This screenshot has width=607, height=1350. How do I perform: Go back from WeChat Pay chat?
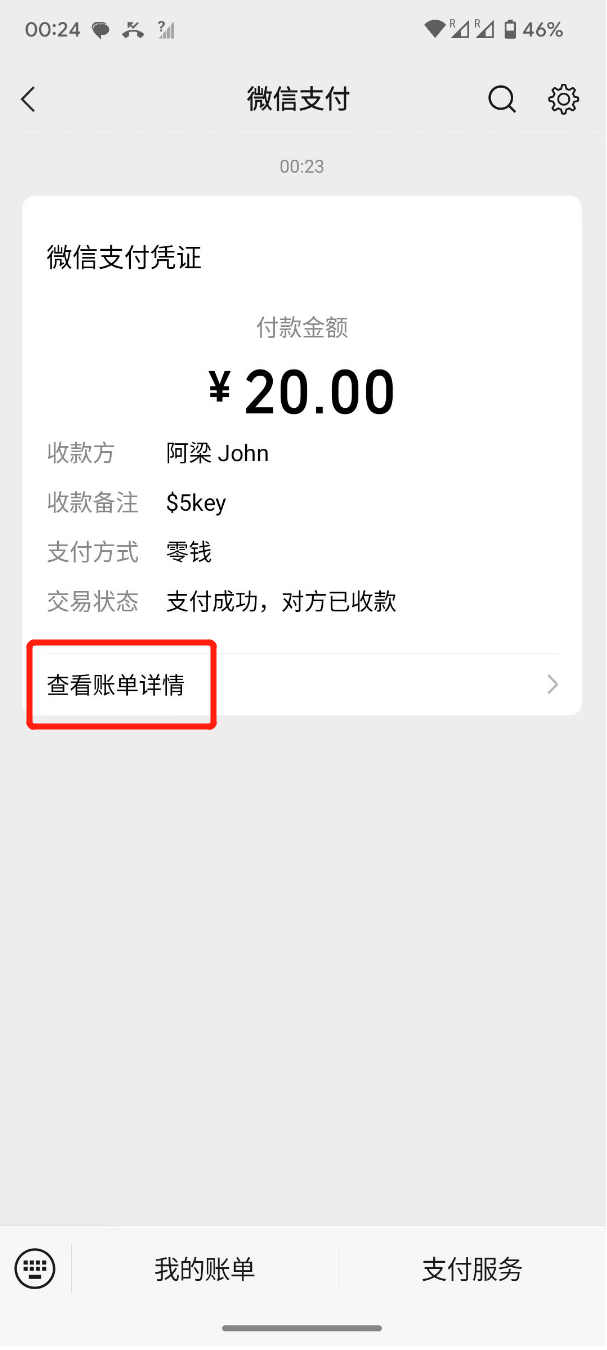tap(28, 99)
